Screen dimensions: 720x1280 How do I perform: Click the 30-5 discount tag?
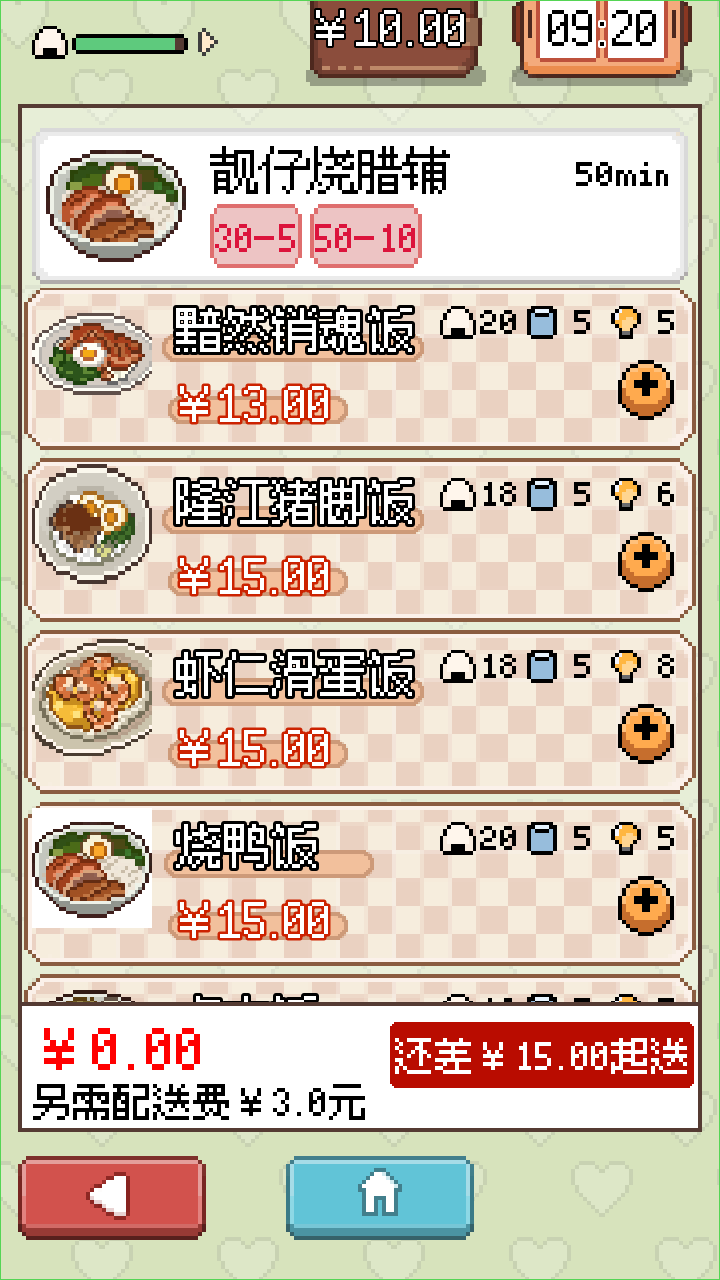pos(253,236)
